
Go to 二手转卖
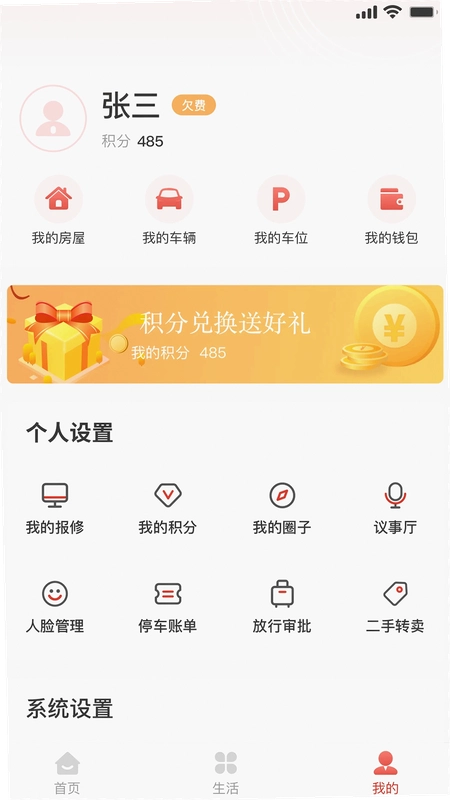[x=395, y=607]
